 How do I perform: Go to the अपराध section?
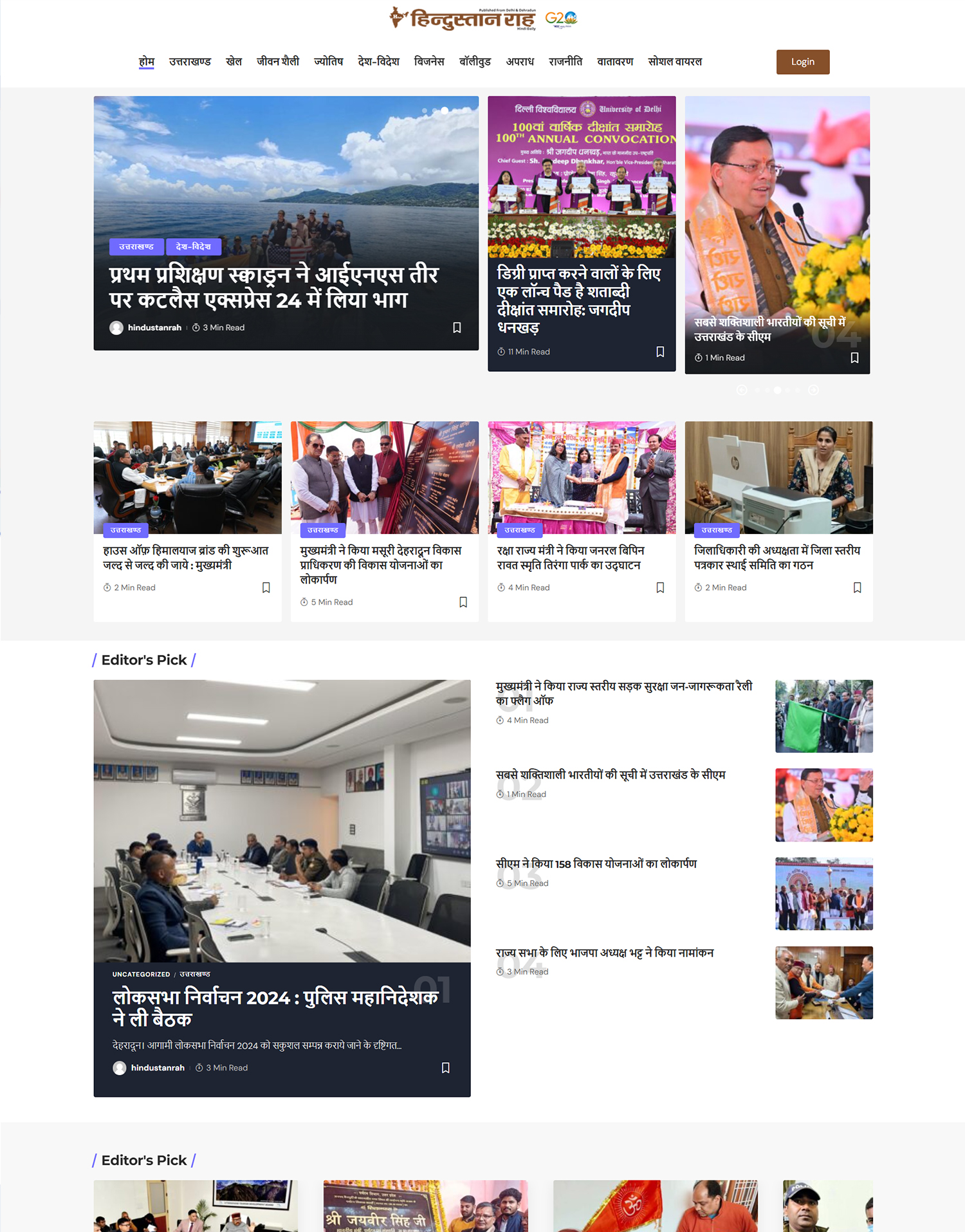pos(520,62)
